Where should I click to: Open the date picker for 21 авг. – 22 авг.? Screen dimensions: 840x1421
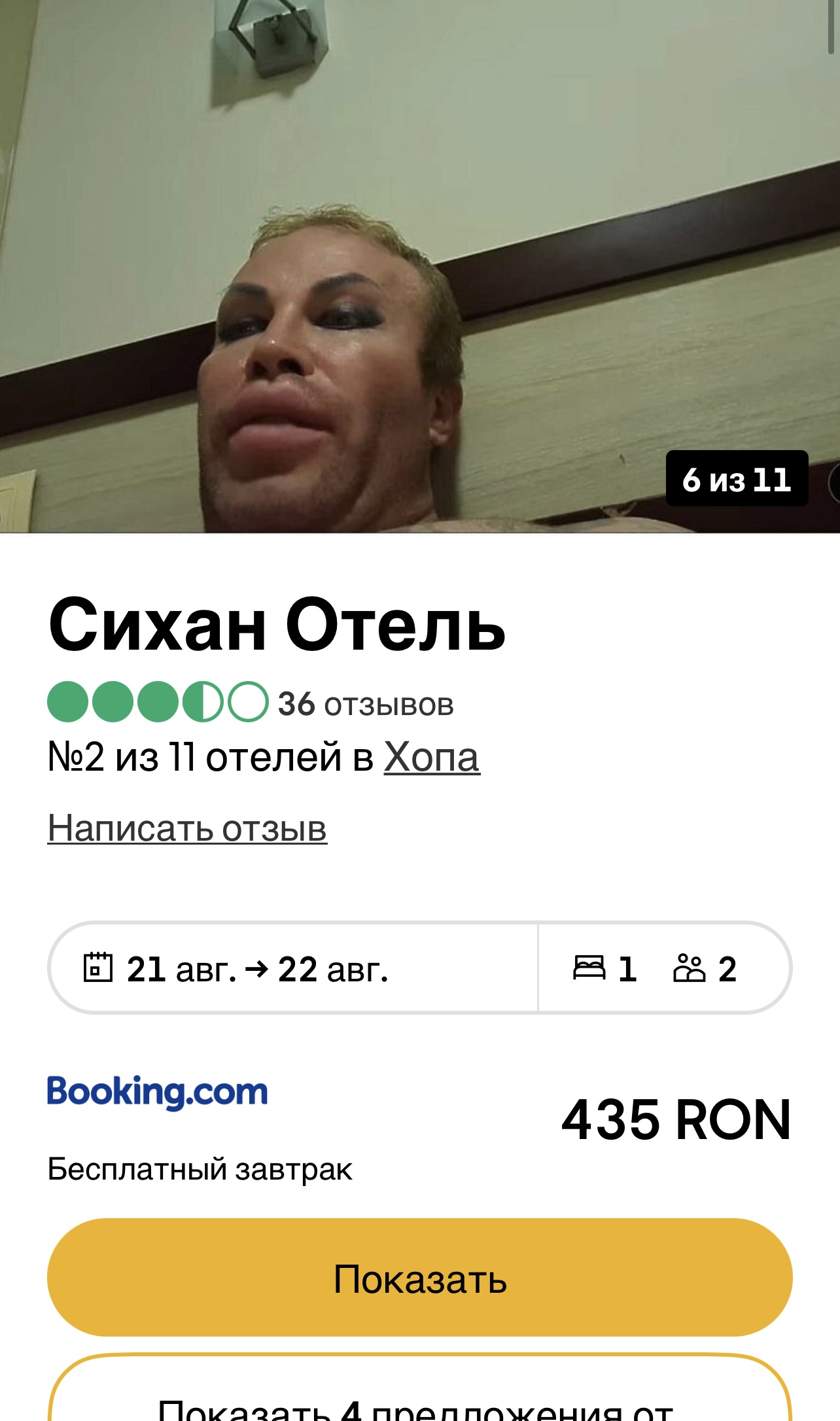point(294,968)
